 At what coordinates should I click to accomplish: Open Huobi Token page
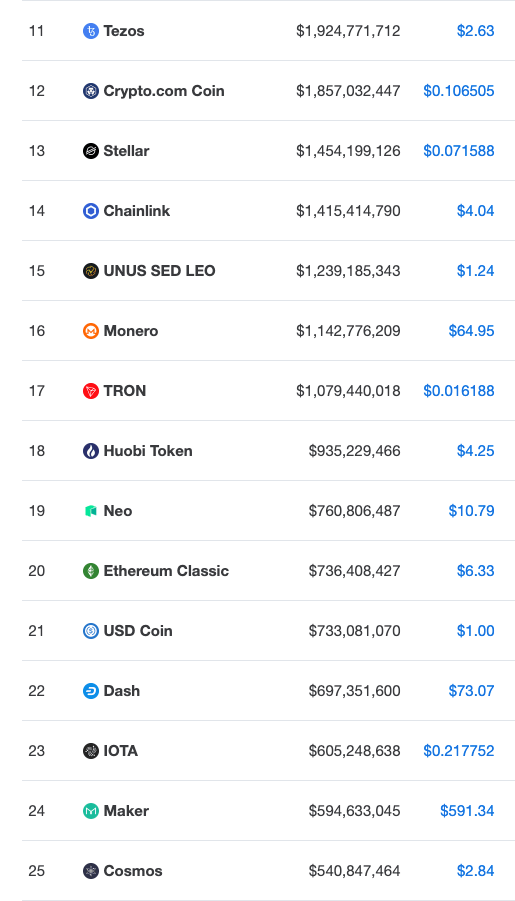point(148,451)
